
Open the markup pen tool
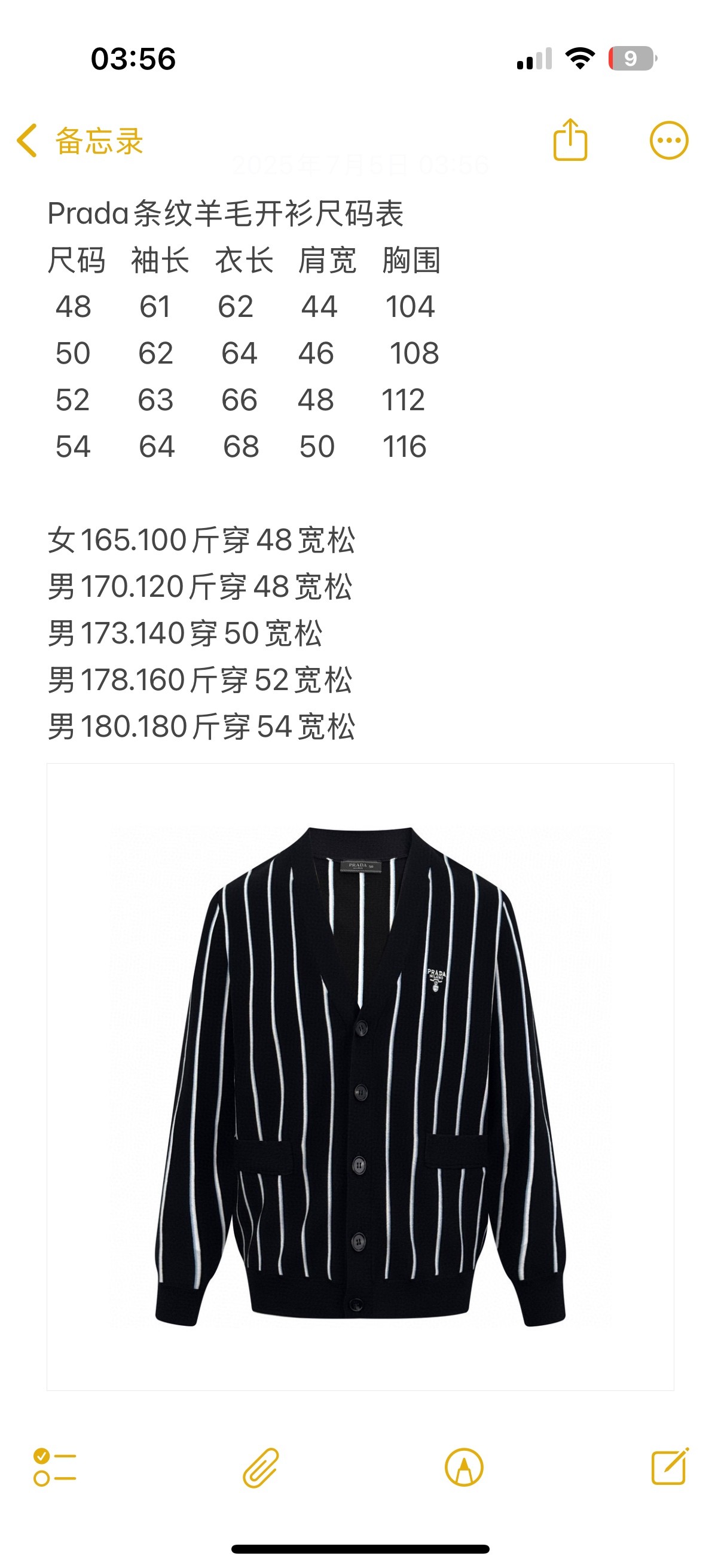464,1468
